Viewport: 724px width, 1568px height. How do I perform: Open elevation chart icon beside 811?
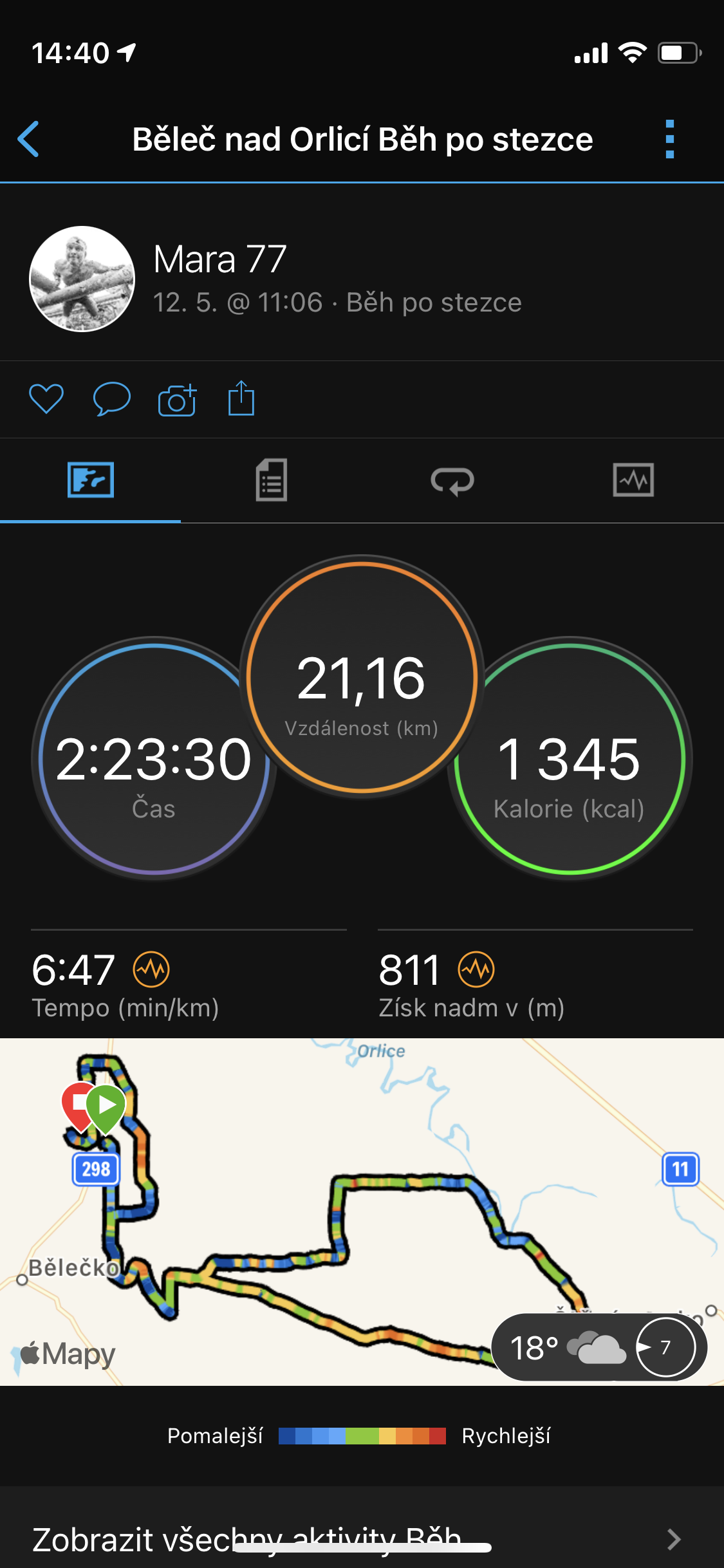[476, 969]
